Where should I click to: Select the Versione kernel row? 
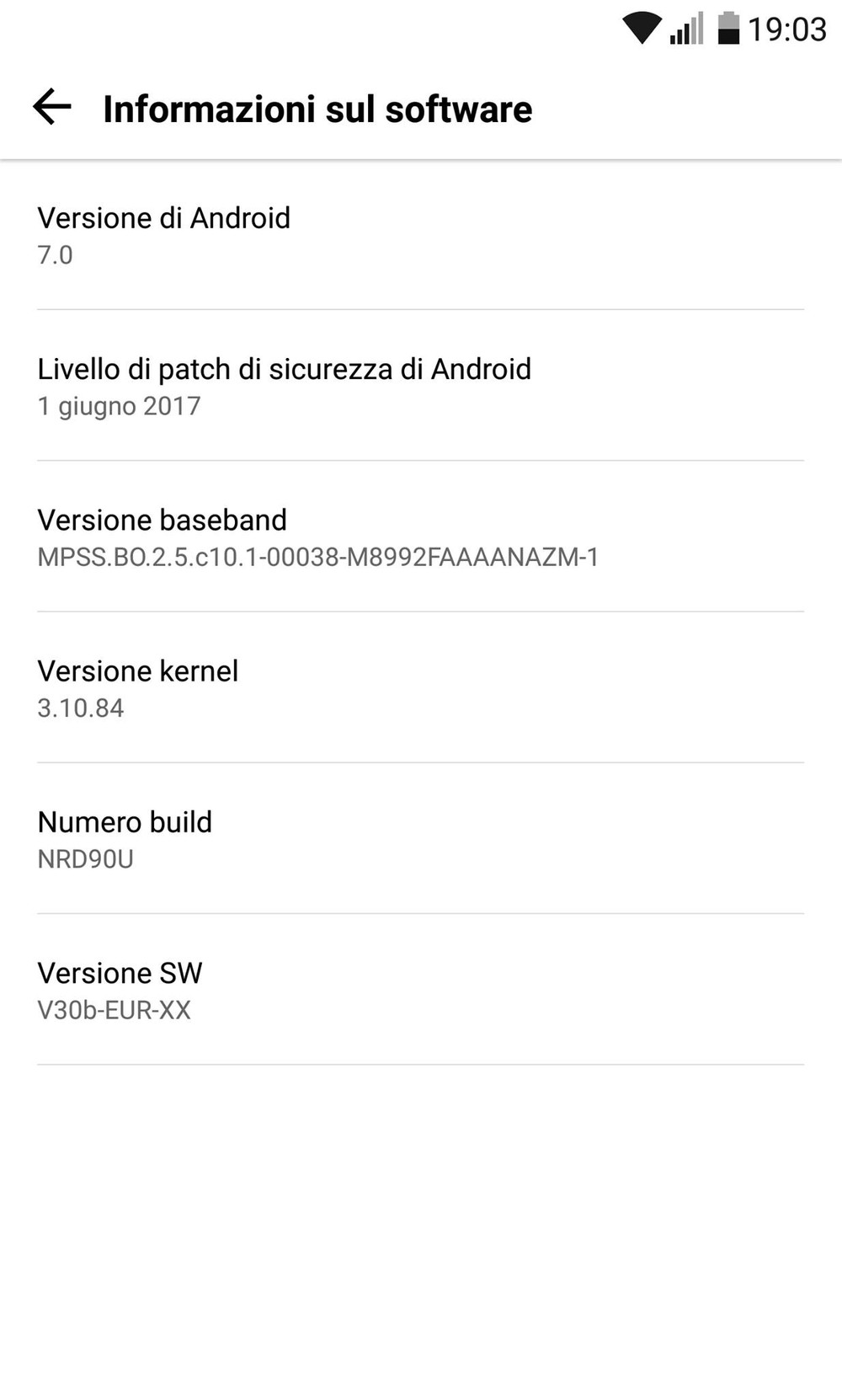[x=421, y=688]
